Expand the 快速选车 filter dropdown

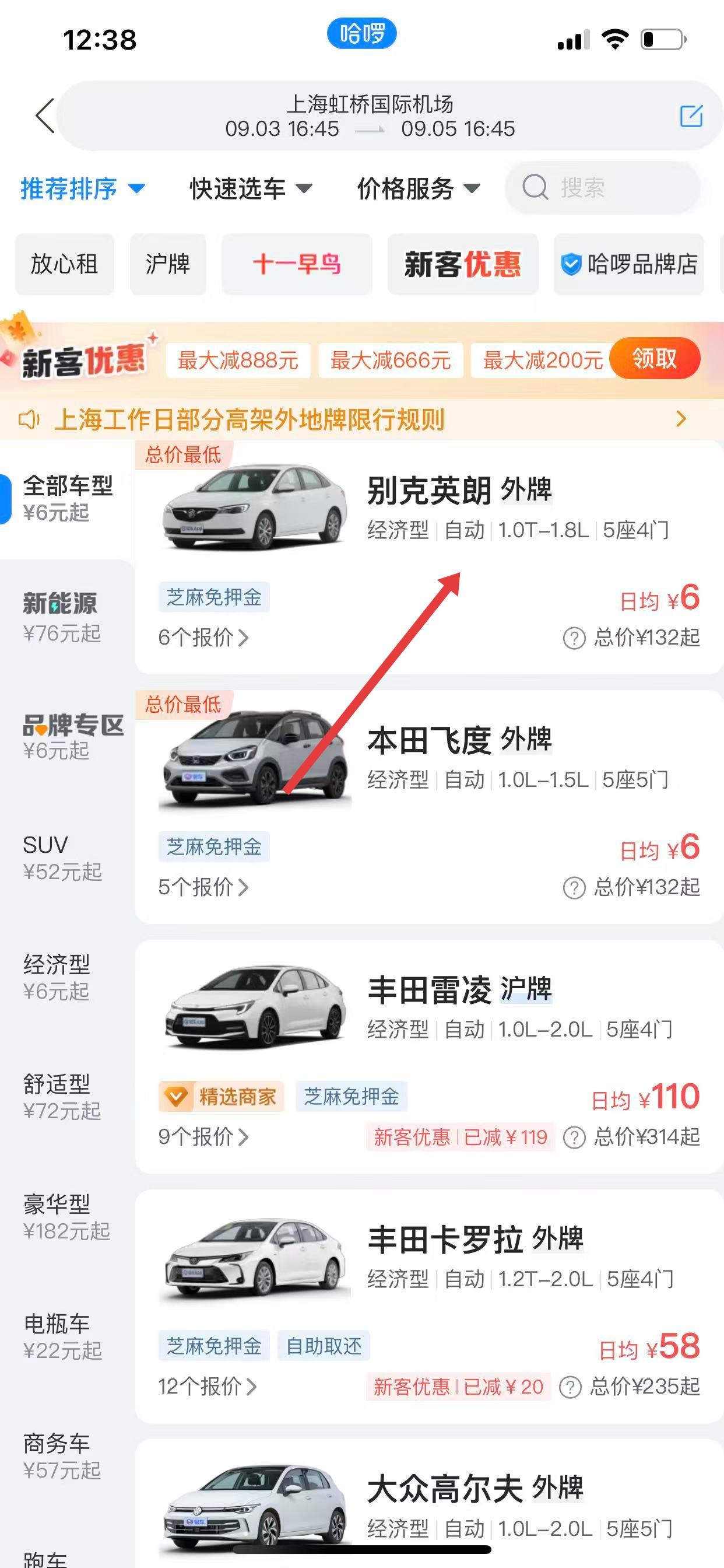(250, 188)
